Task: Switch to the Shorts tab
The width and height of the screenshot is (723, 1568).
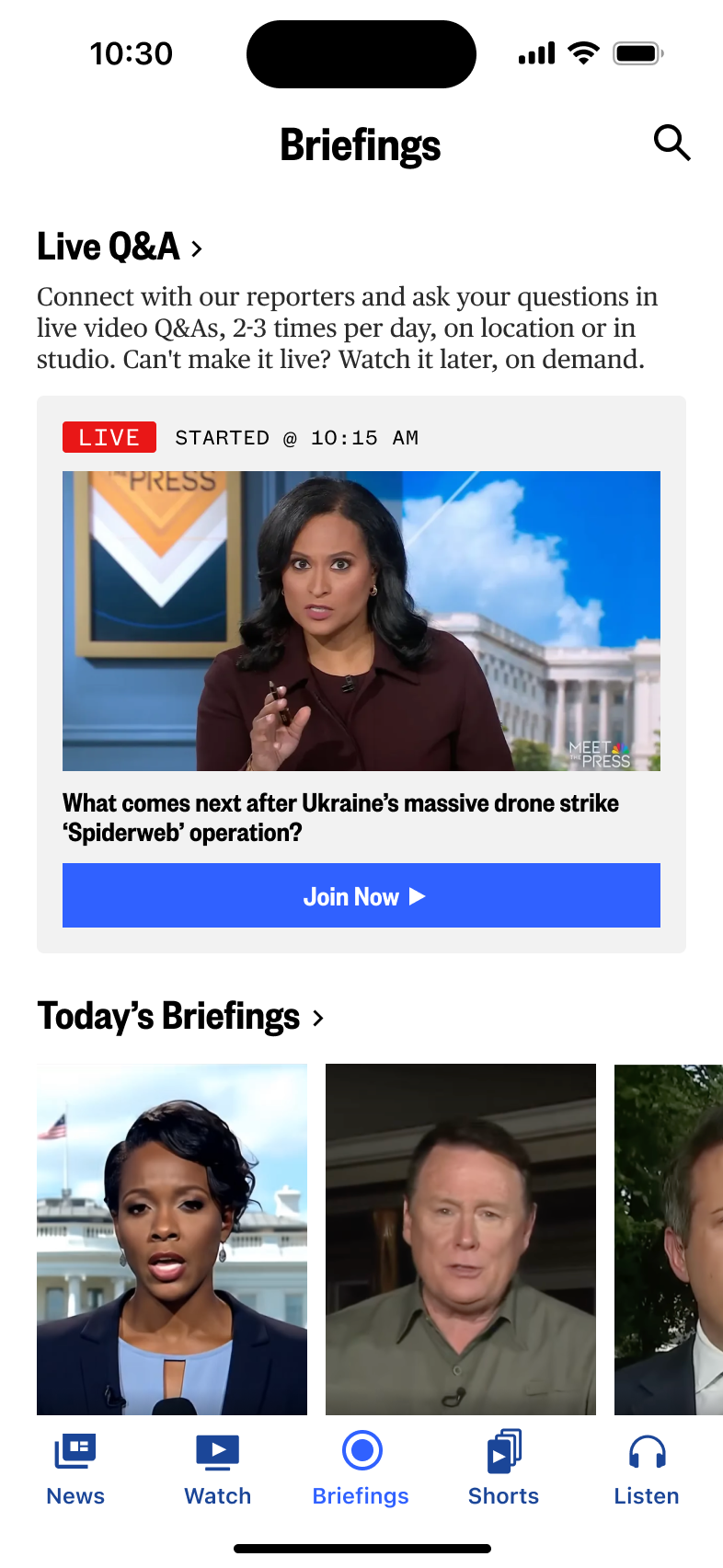Action: [x=503, y=1469]
